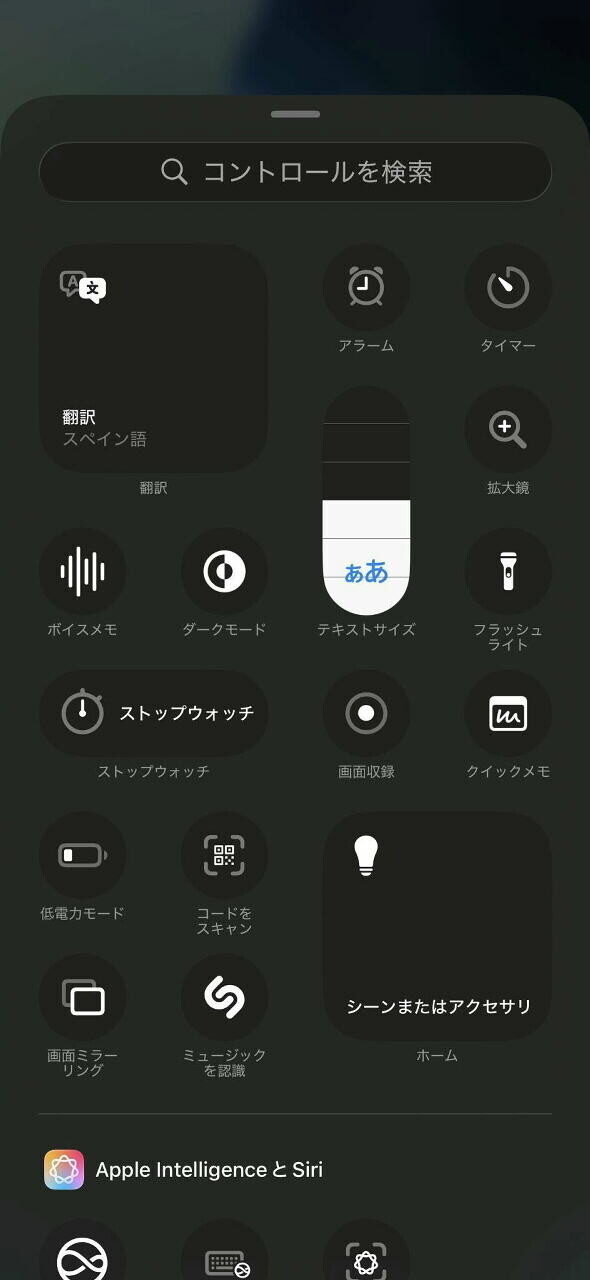Select the コードをスキャン code scanner control
Image resolution: width=590 pixels, height=1280 pixels.
pos(224,856)
